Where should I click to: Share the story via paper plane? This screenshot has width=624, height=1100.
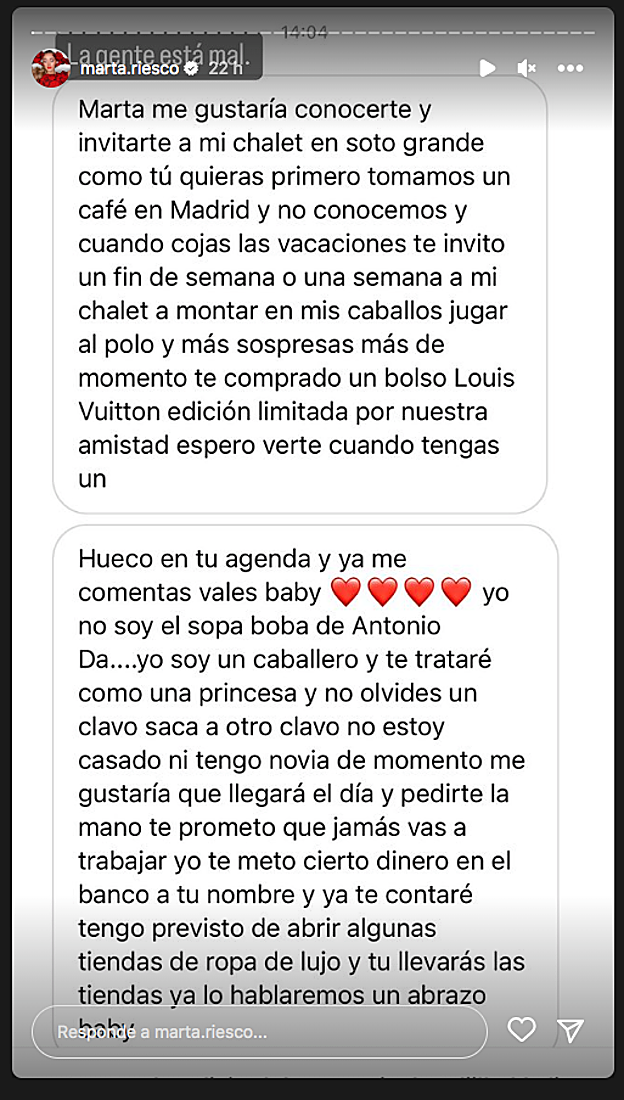click(x=570, y=1030)
